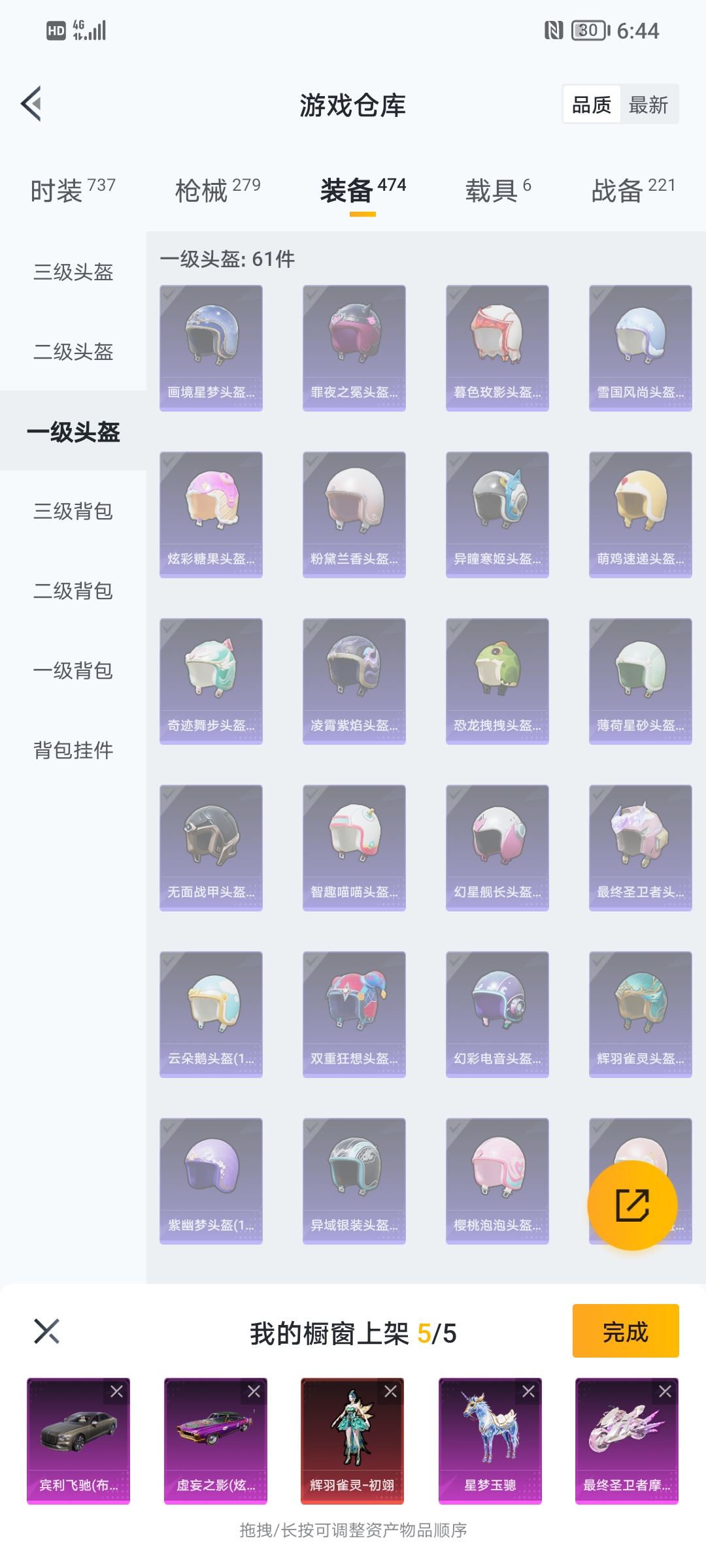Go back from 游戏仓库

[x=31, y=104]
